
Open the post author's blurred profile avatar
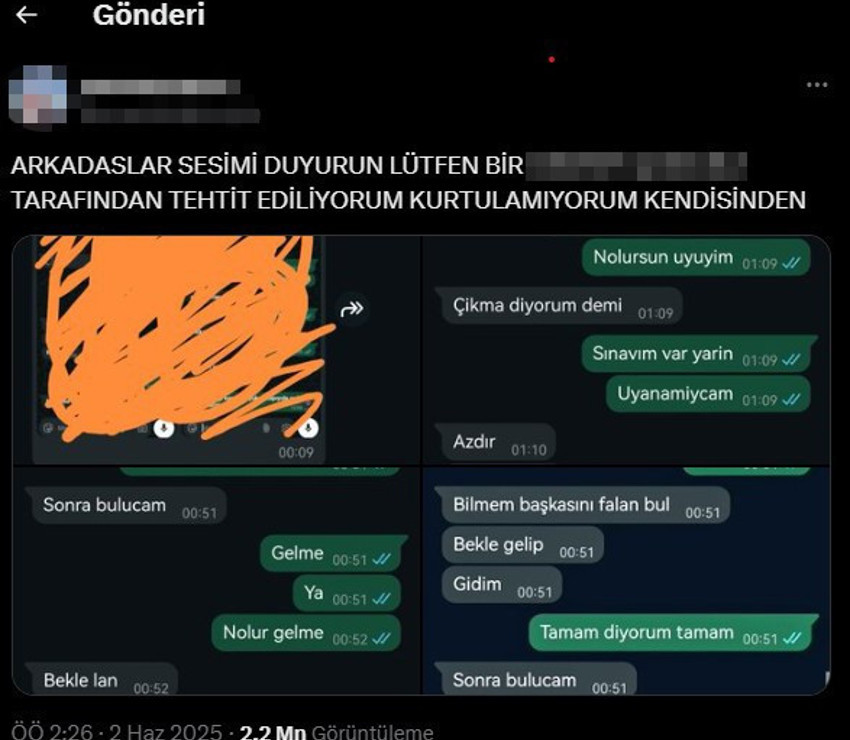coord(37,97)
